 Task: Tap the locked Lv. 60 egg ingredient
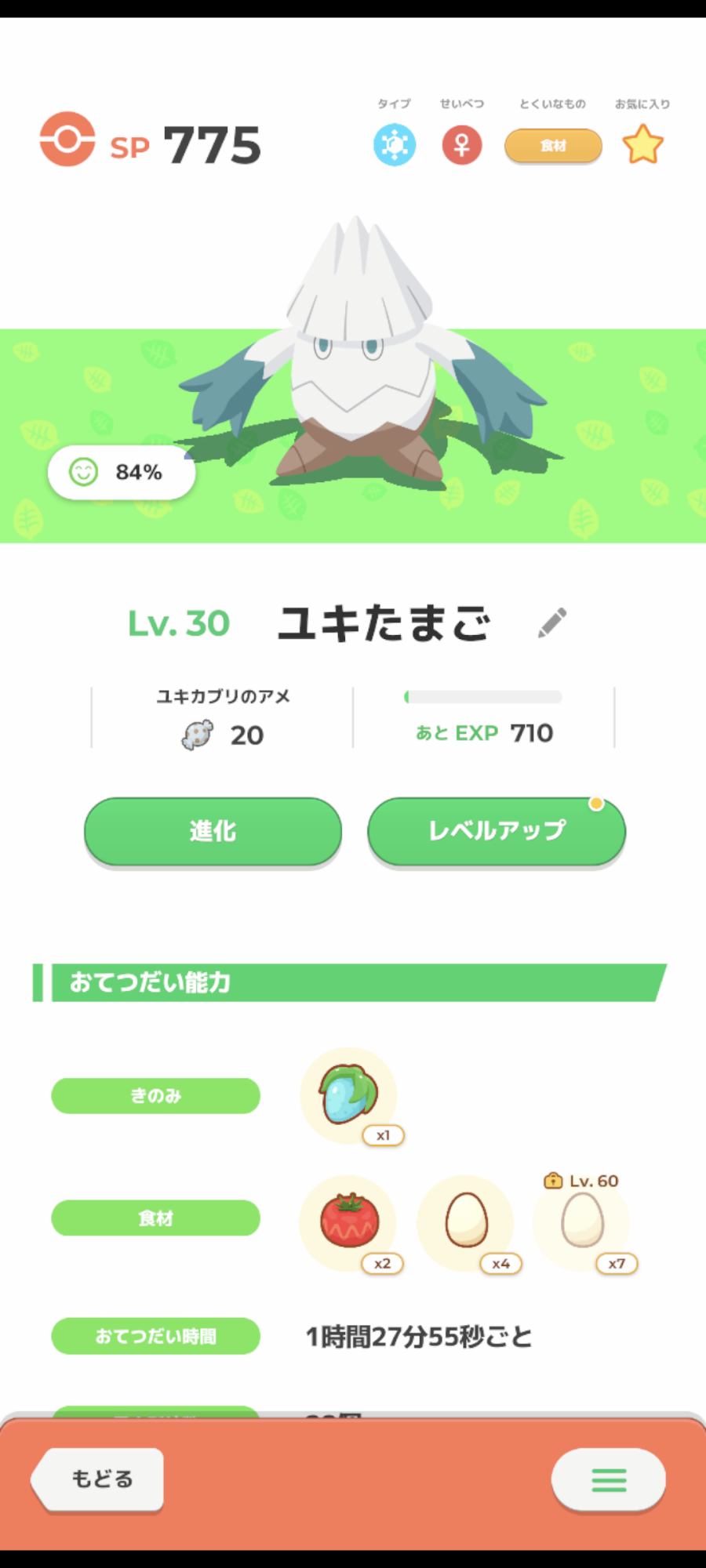582,1222
